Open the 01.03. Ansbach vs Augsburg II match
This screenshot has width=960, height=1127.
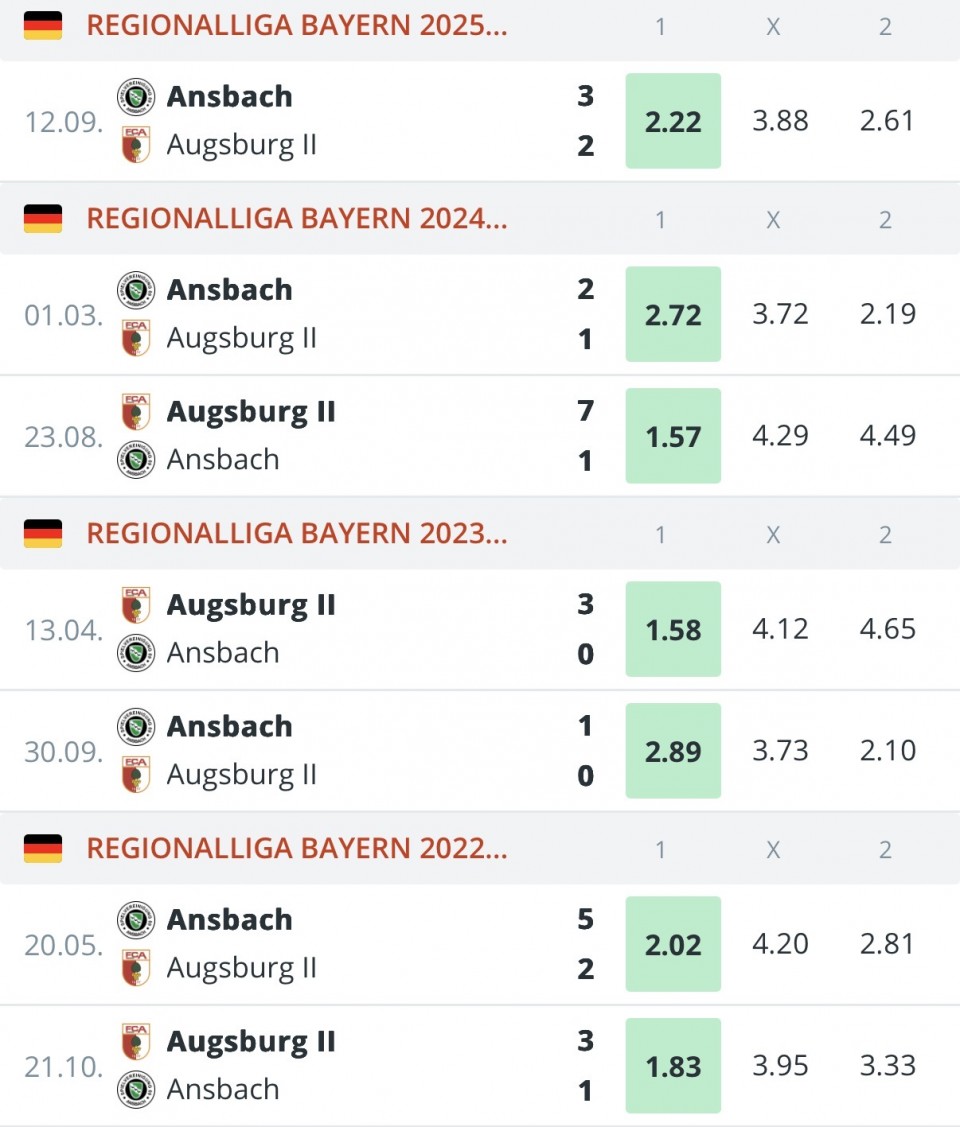(300, 314)
